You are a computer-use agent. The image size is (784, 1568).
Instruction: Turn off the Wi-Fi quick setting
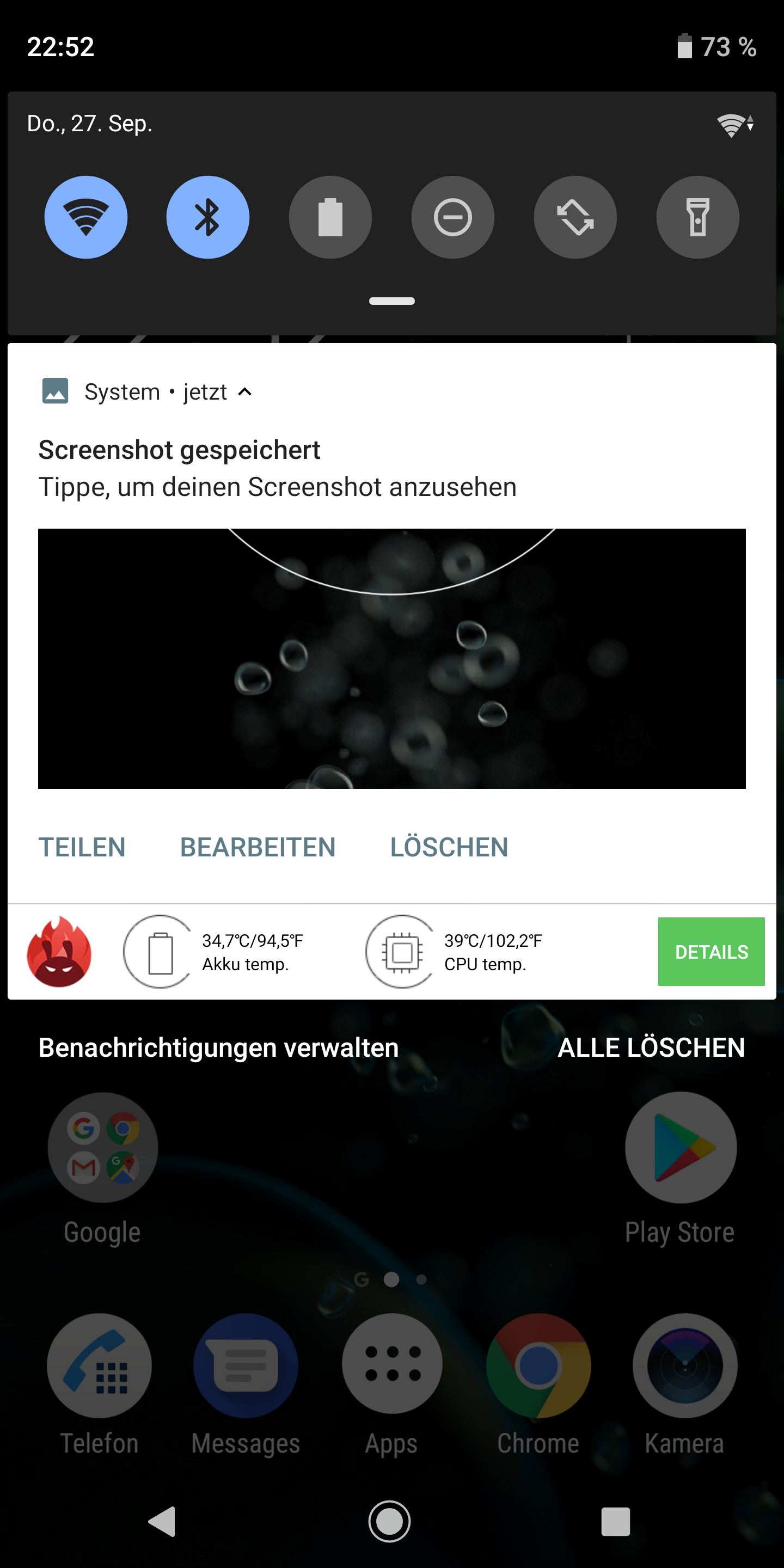(86, 217)
